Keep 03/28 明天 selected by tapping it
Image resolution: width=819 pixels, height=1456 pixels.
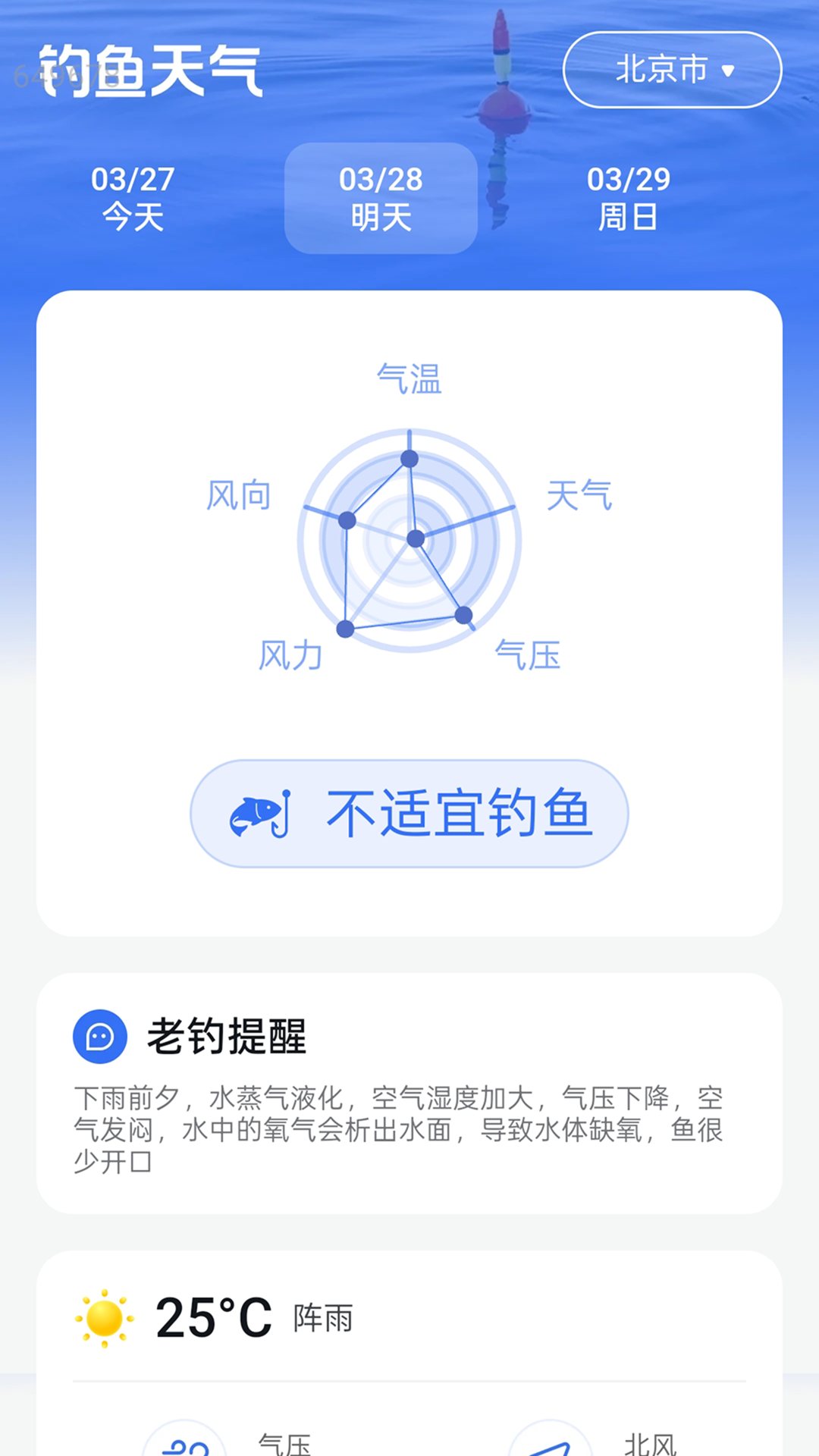click(x=381, y=197)
